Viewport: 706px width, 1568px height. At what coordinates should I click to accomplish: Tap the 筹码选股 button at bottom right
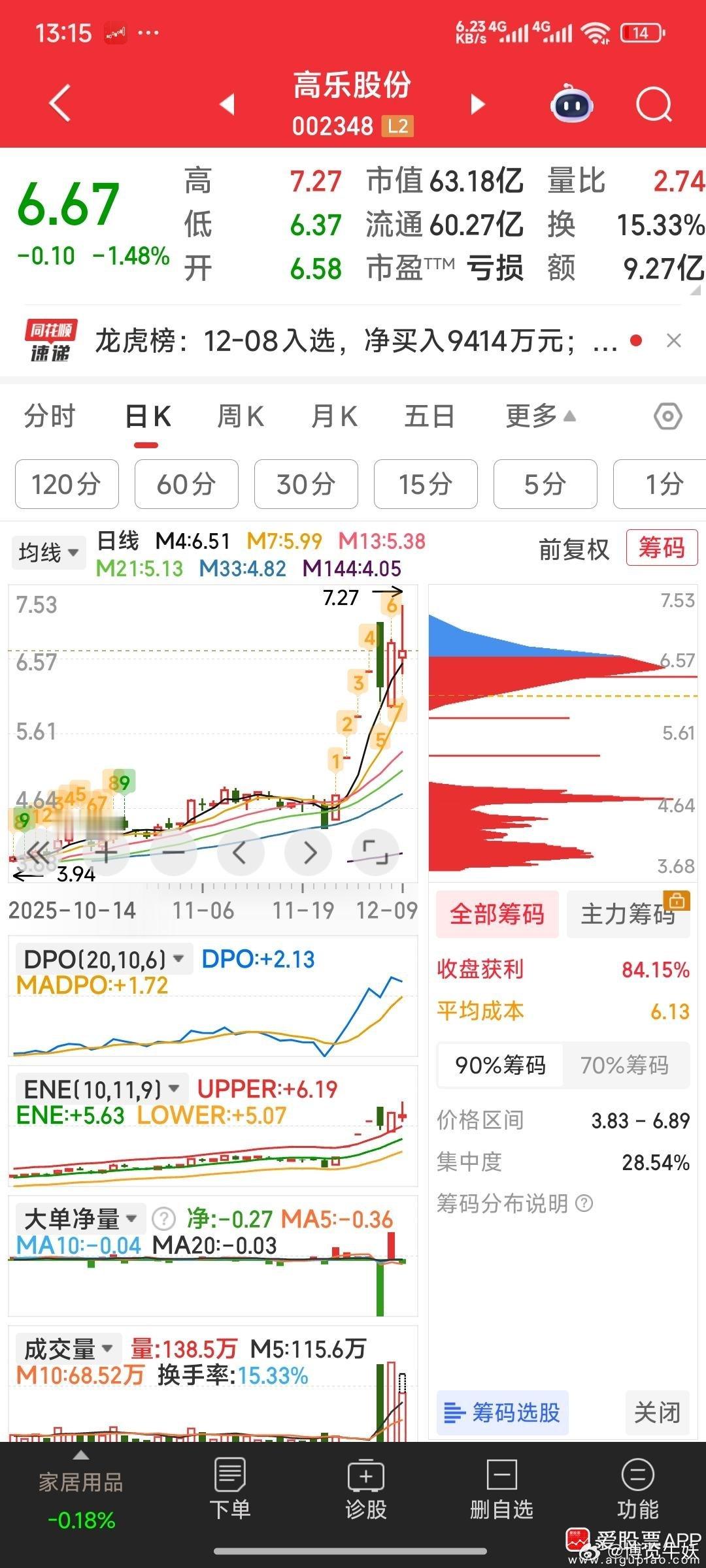(x=502, y=1413)
